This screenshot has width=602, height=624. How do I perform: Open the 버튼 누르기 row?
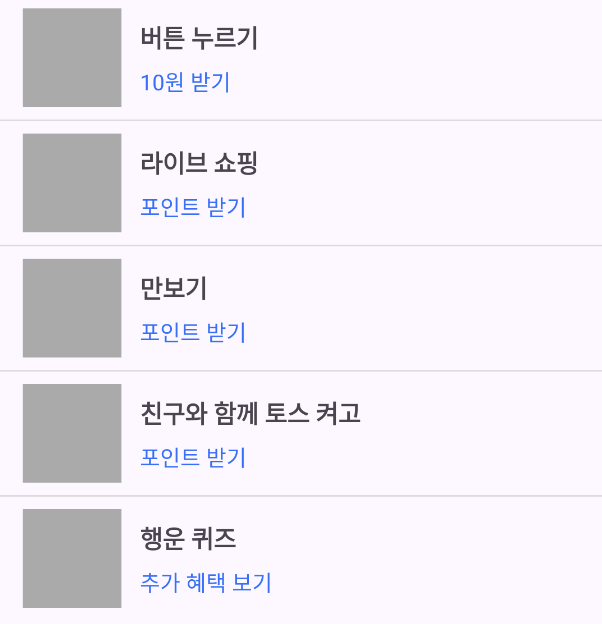click(300, 58)
